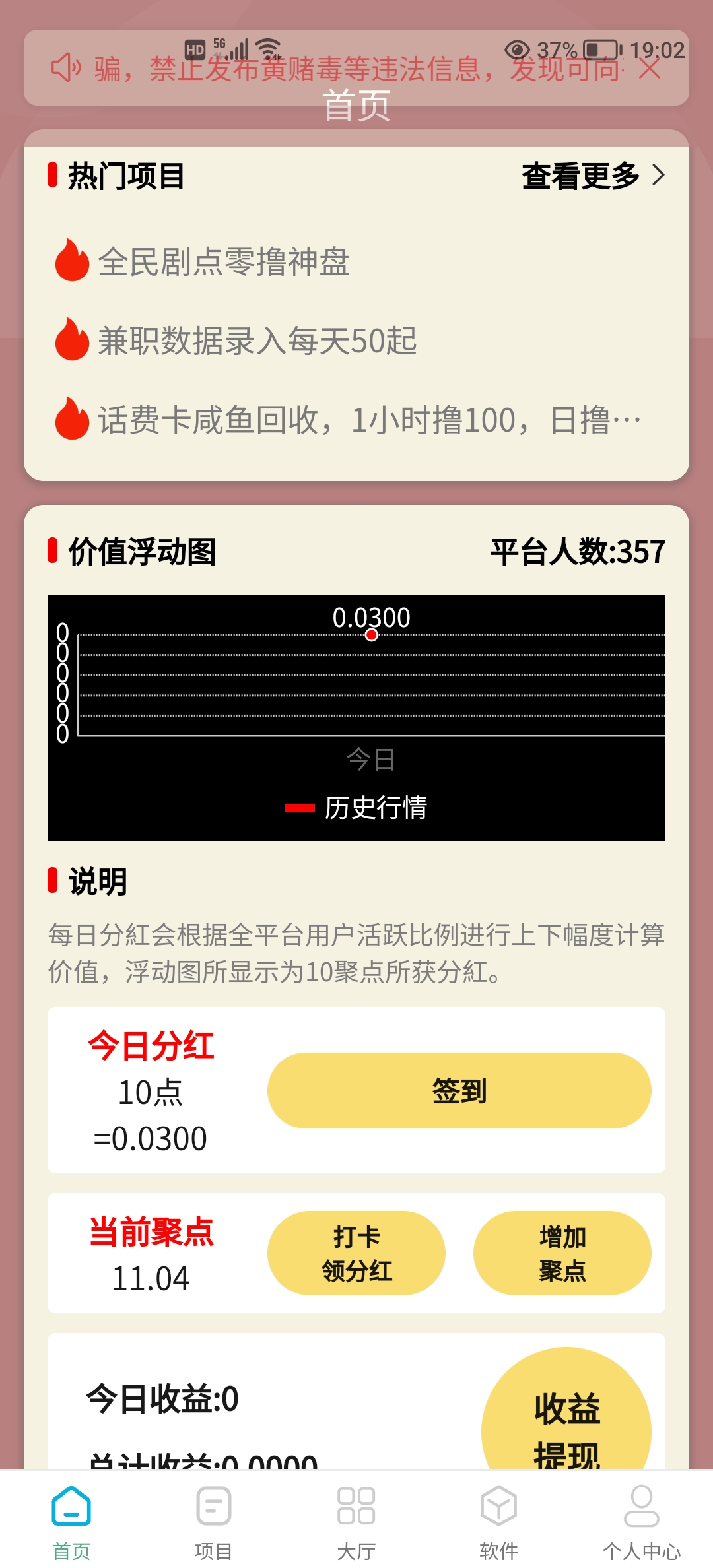Switch to the 软件 tab
Image resolution: width=713 pixels, height=1568 pixels.
499,1522
